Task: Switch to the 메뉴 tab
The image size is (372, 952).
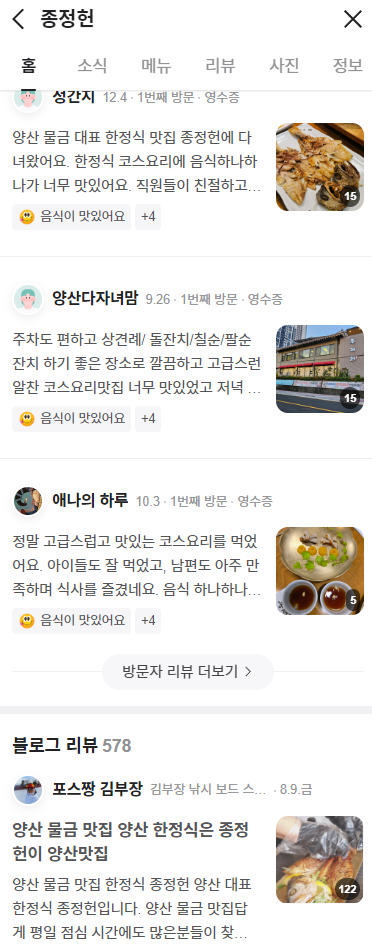Action: pos(156,65)
